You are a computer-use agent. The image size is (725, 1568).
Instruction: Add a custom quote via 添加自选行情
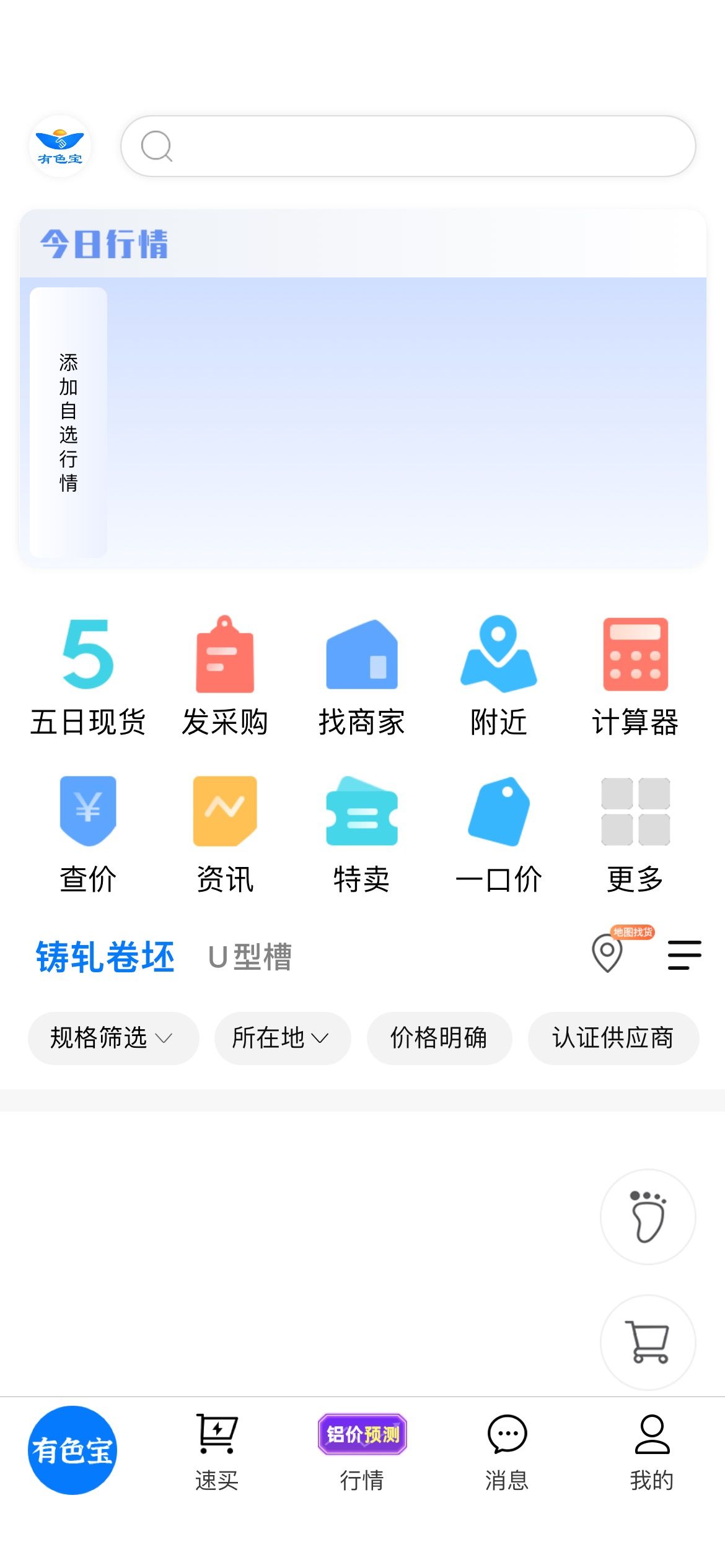pyautogui.click(x=68, y=422)
